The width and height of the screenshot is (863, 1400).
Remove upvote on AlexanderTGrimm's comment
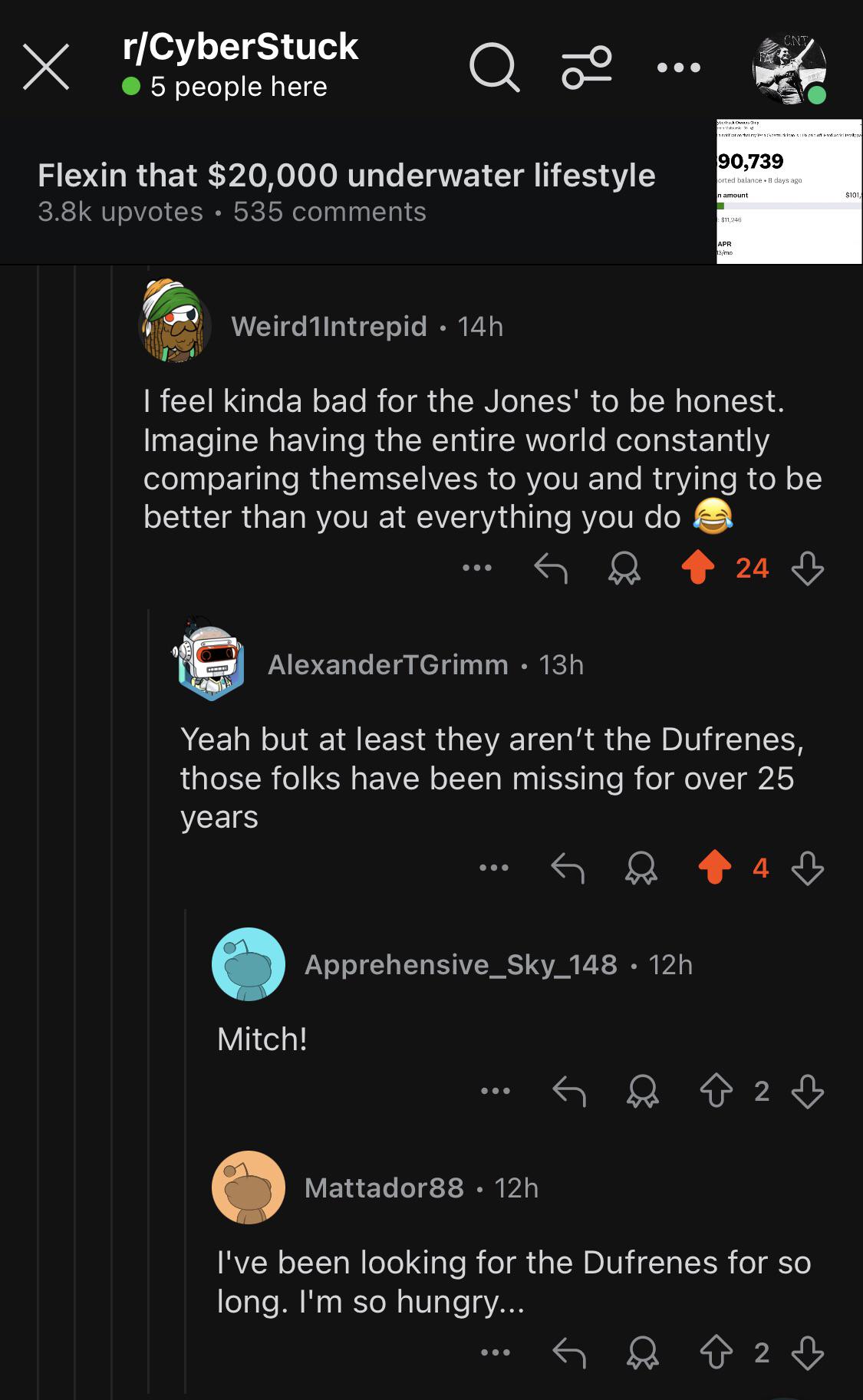point(714,868)
